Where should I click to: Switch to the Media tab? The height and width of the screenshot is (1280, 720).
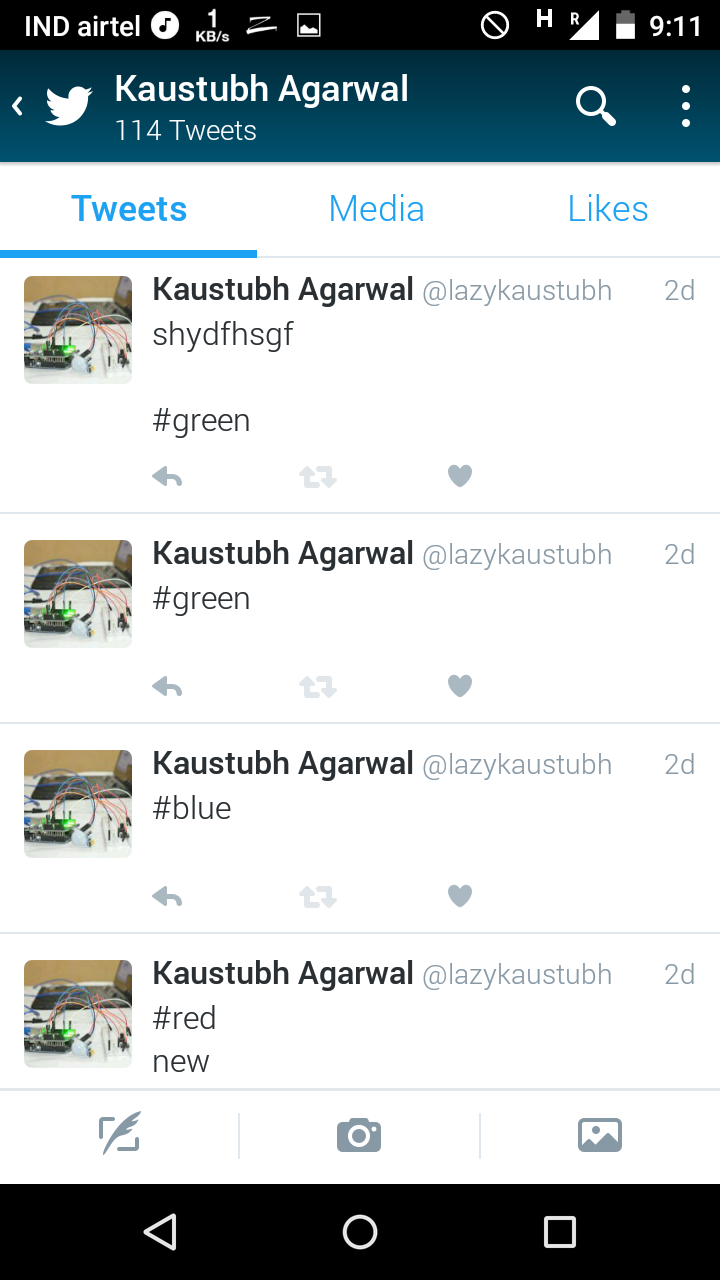(376, 209)
